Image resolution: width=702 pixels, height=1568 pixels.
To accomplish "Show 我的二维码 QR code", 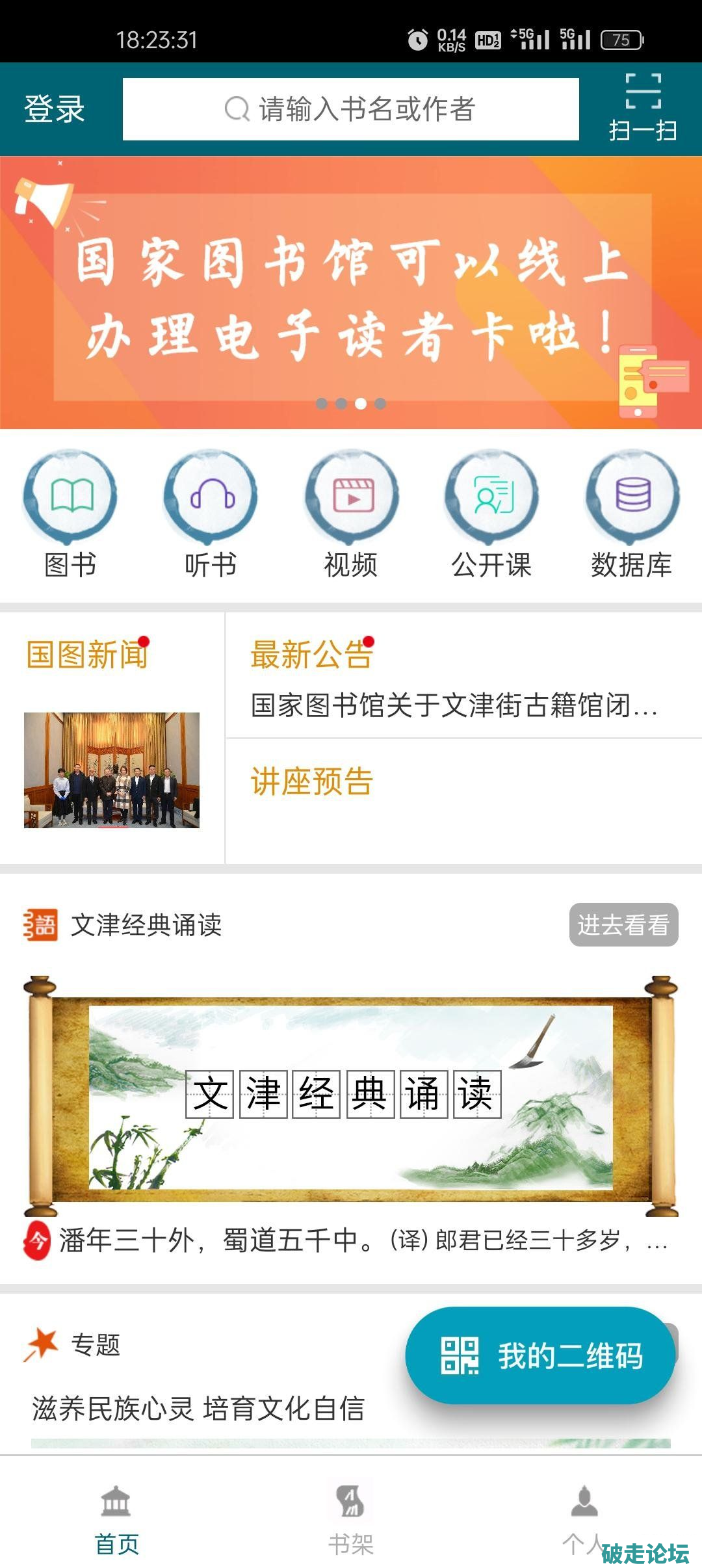I will pyautogui.click(x=539, y=1356).
